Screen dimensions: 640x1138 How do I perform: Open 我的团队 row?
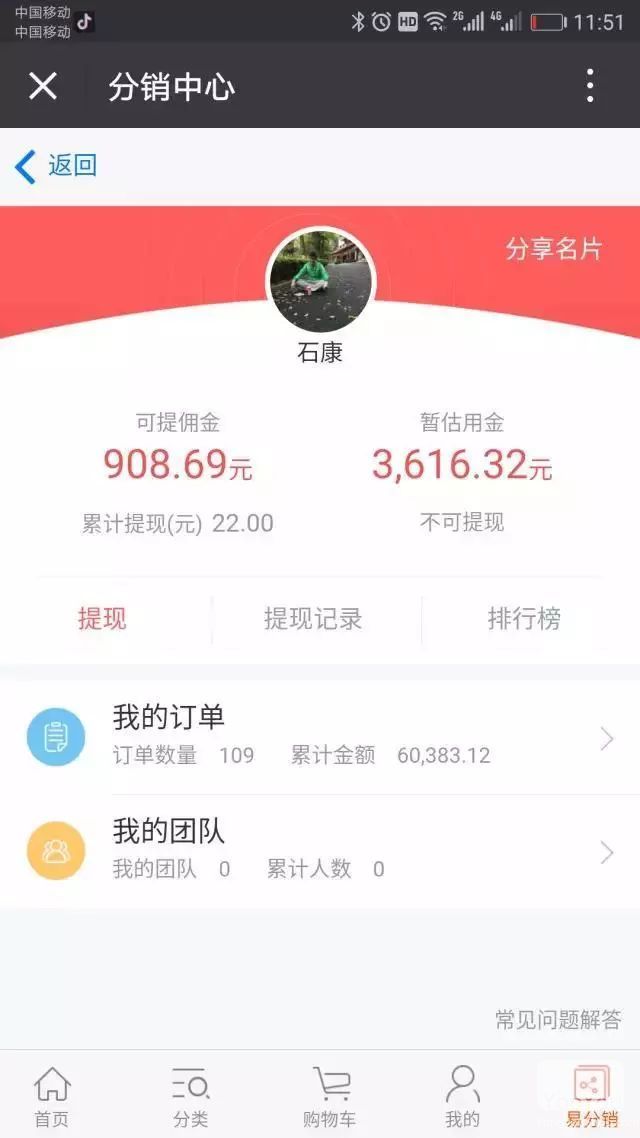pyautogui.click(x=320, y=851)
